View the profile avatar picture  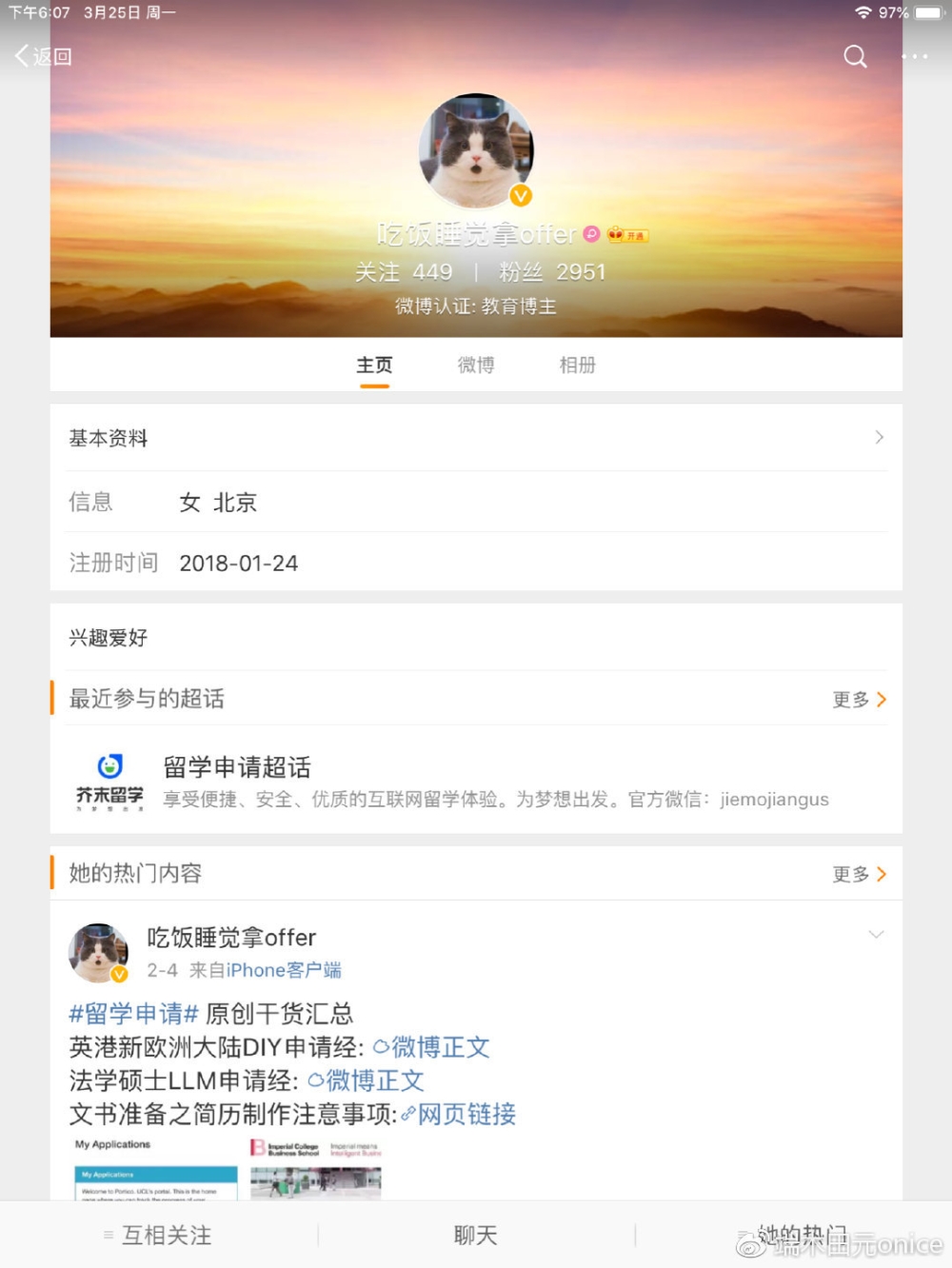(476, 150)
